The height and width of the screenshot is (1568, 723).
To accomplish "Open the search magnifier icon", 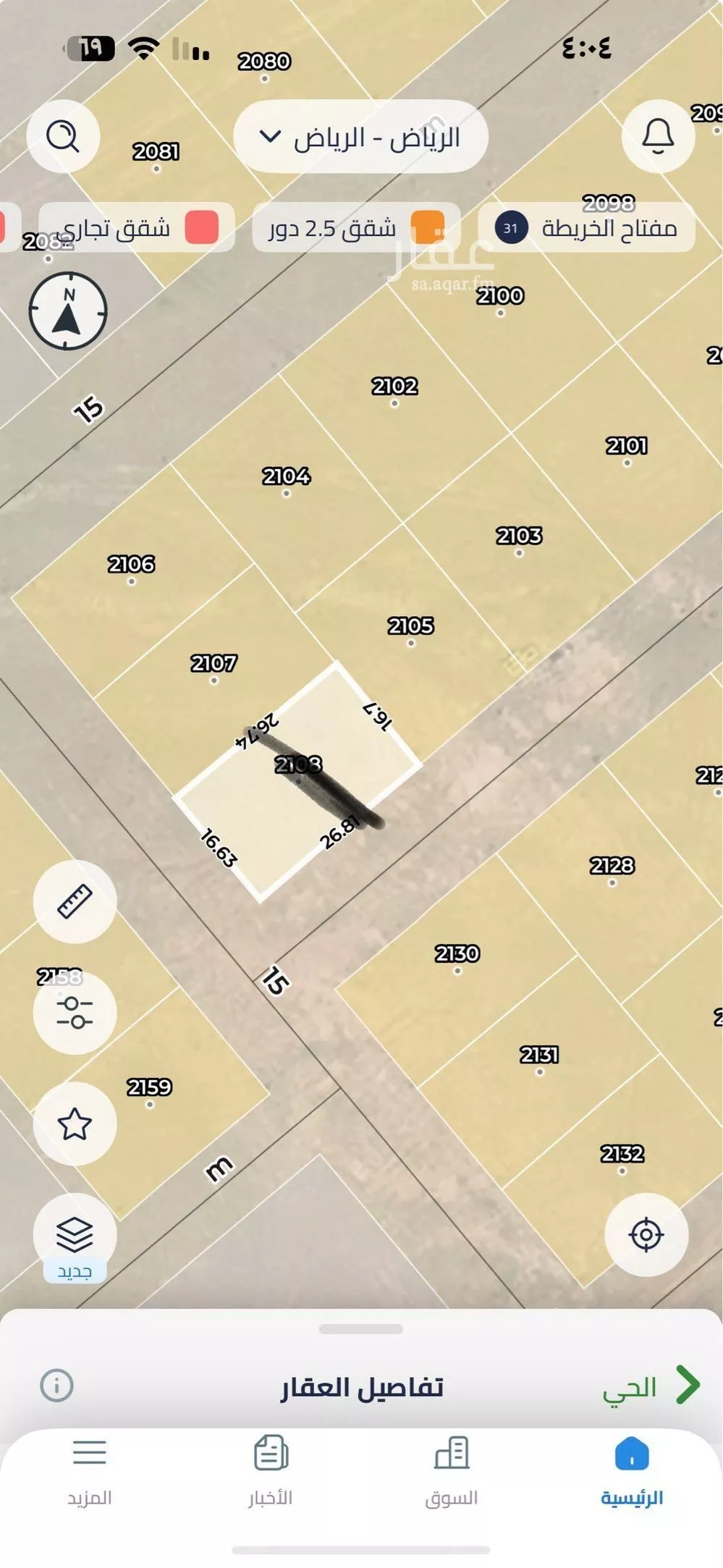I will click(x=63, y=136).
